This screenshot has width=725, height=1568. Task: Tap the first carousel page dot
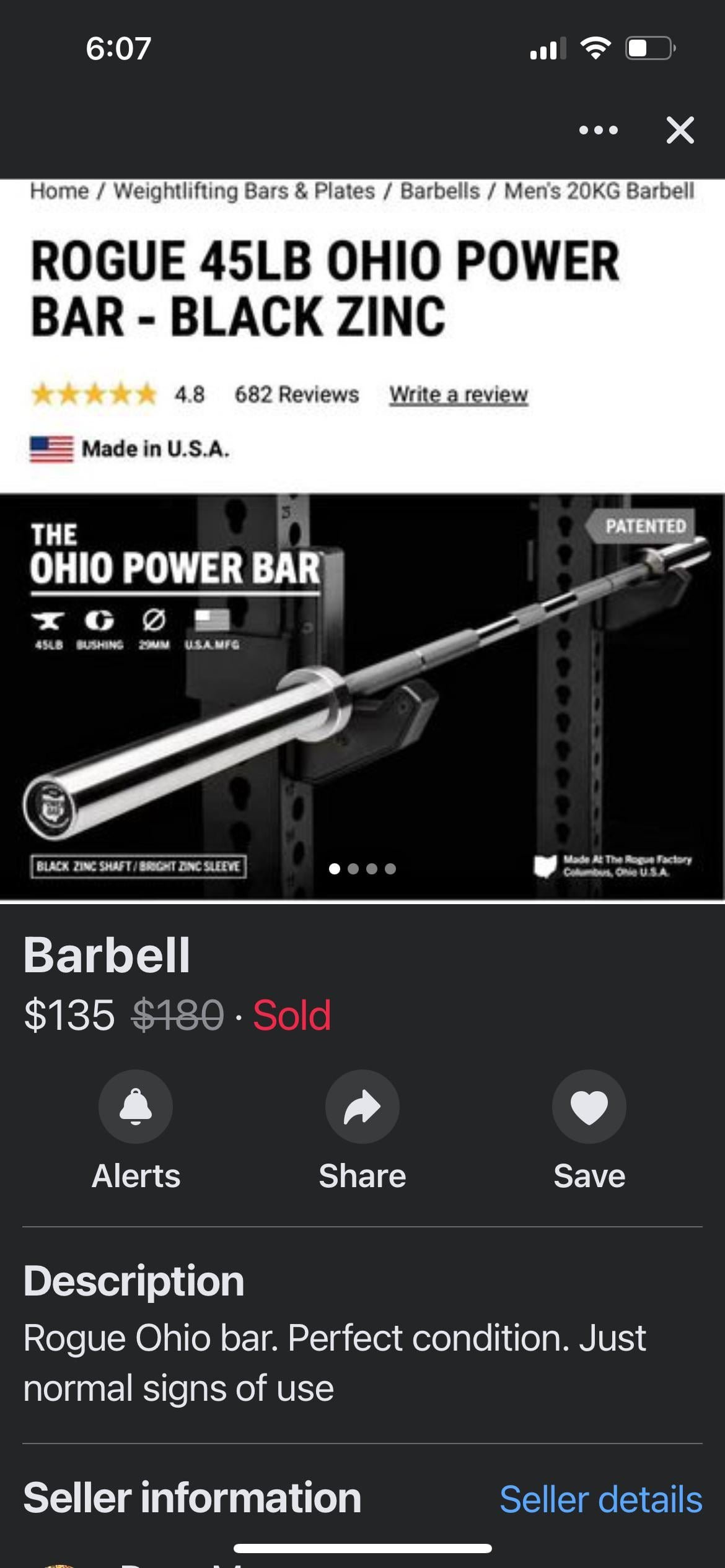[x=336, y=869]
